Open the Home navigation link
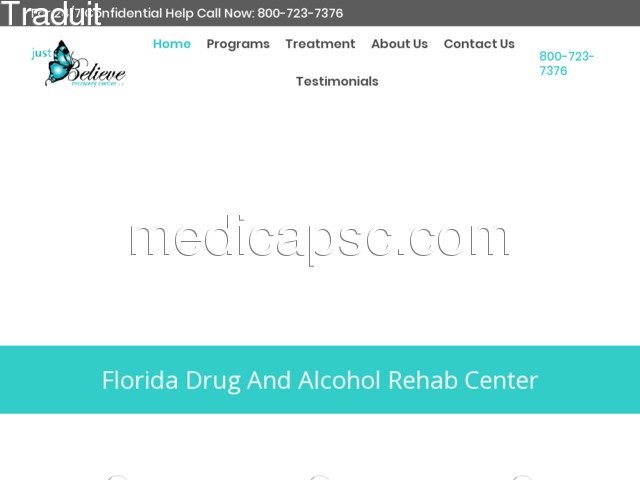 171,44
